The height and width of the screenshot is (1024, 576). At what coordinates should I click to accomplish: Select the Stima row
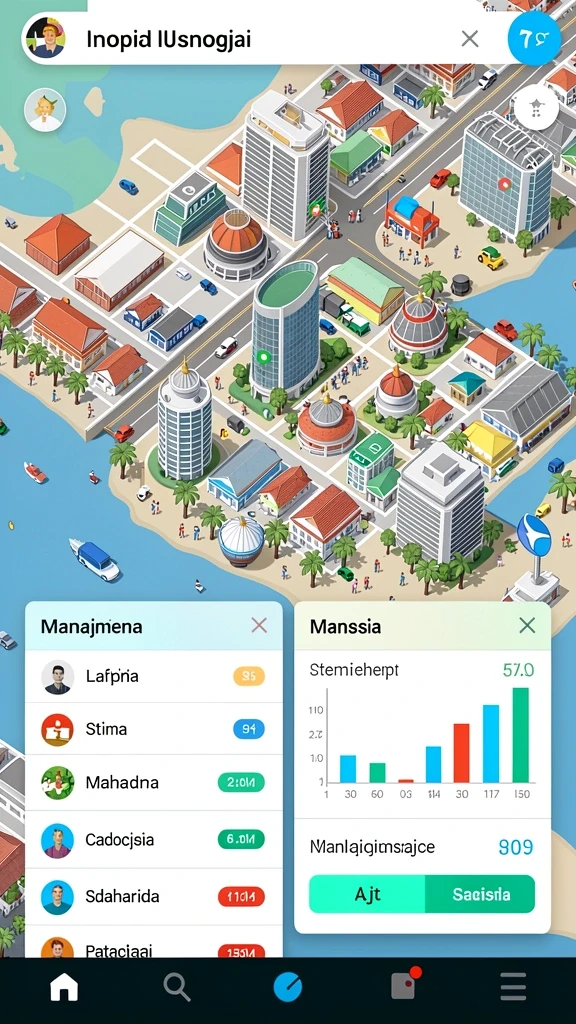[154, 729]
